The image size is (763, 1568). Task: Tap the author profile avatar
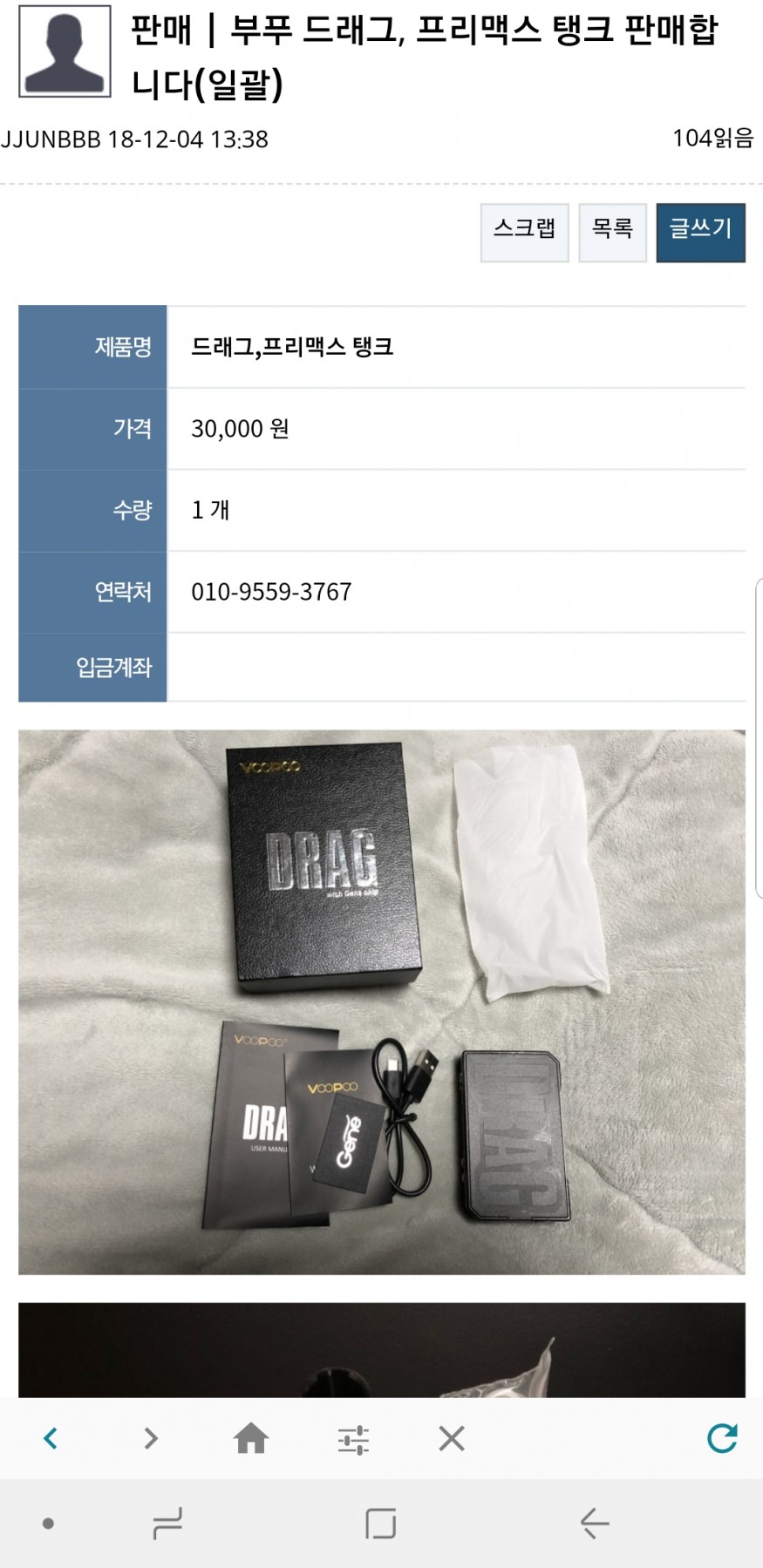click(x=65, y=51)
